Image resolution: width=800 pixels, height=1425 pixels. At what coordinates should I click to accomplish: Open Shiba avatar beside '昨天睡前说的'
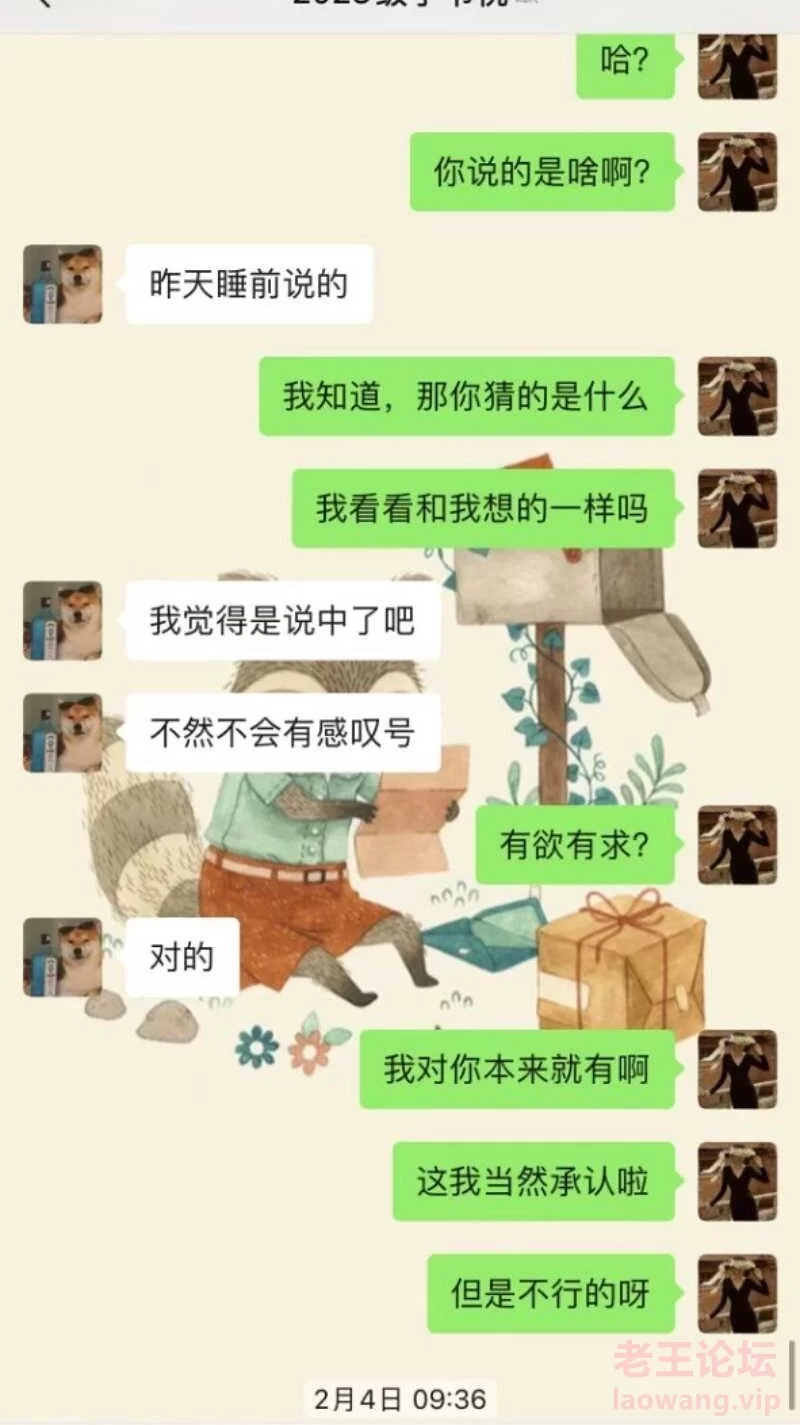click(63, 284)
